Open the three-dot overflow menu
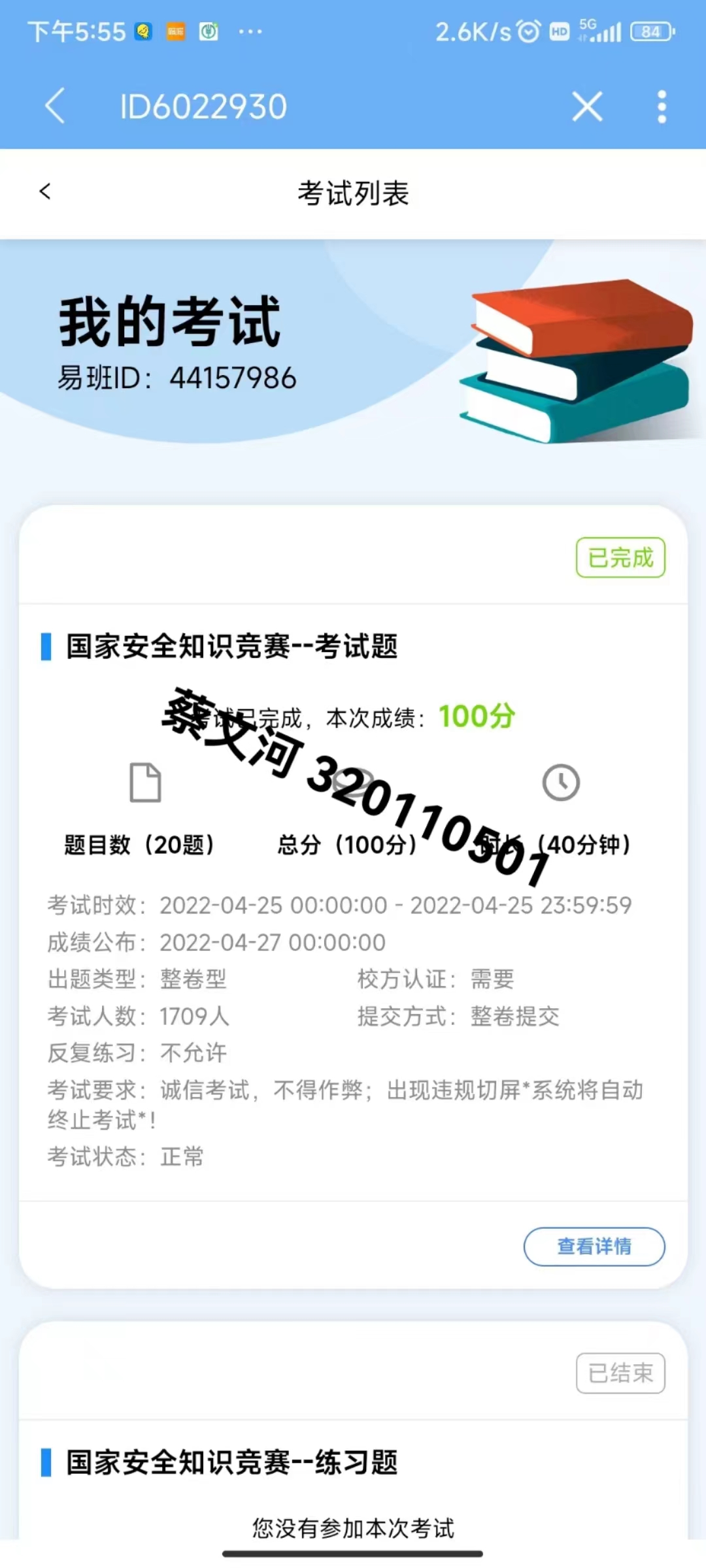Screen dimensions: 706x1568 pos(662,106)
